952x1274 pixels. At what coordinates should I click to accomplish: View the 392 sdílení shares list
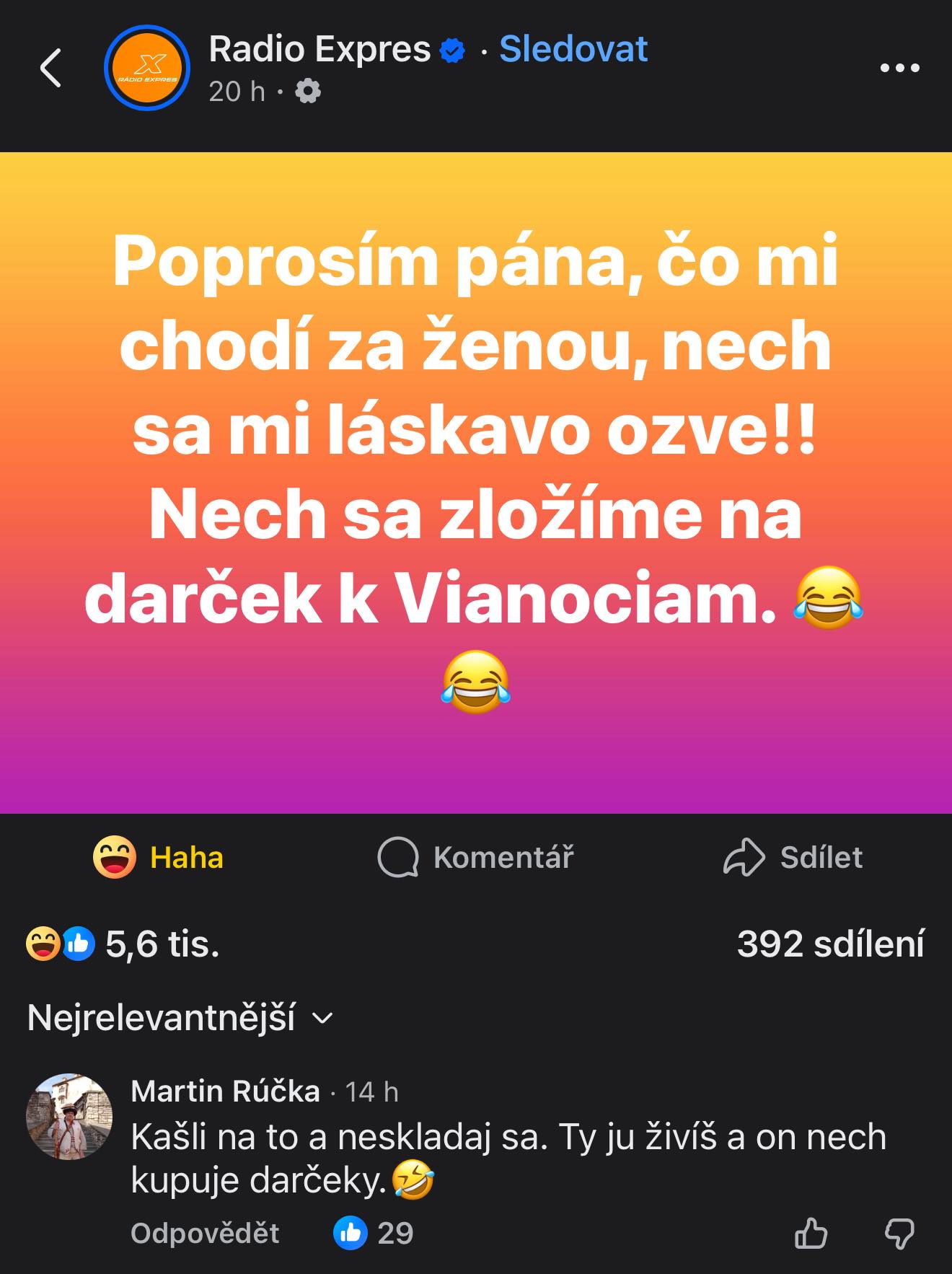[x=830, y=944]
